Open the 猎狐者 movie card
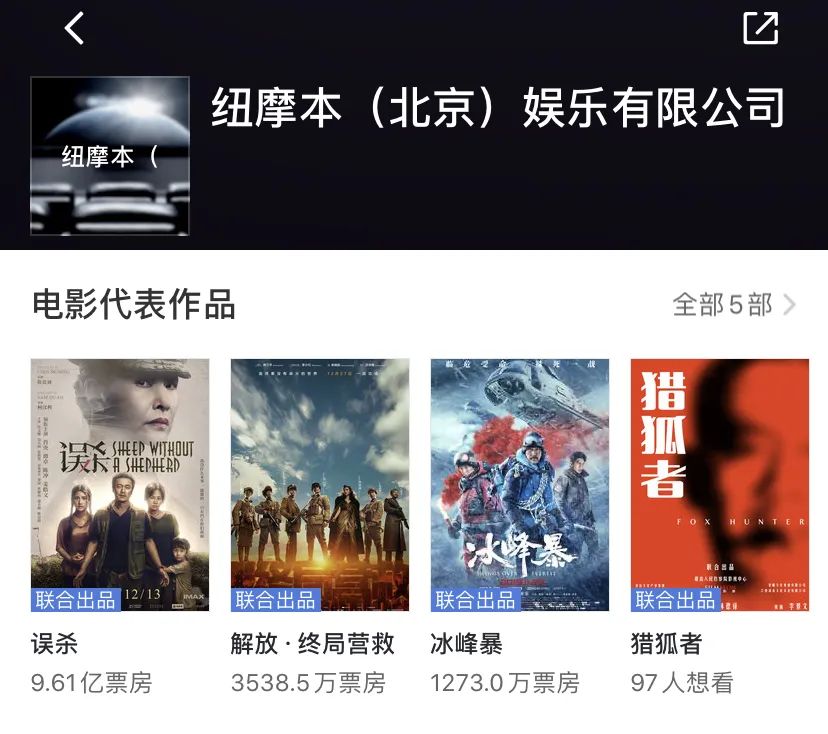This screenshot has height=734, width=828. point(720,484)
